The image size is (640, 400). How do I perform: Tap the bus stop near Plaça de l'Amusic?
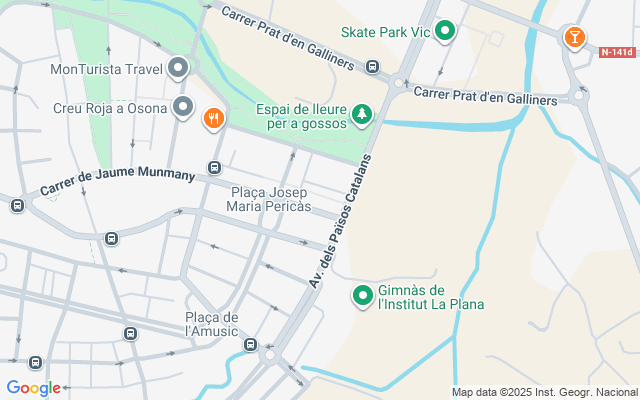[x=250, y=344]
